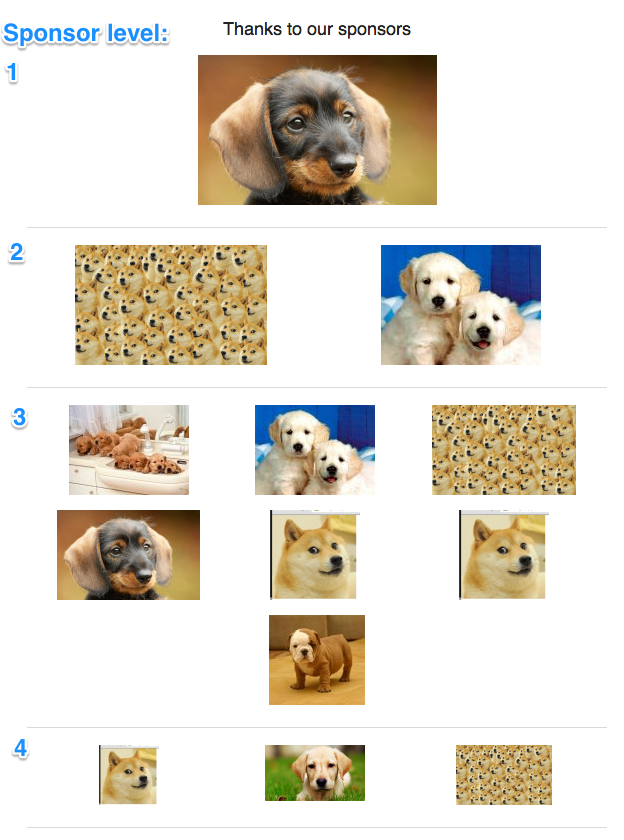This screenshot has width=624, height=840.
Task: Open the labrador puppy on grass sponsor
Action: click(x=315, y=773)
